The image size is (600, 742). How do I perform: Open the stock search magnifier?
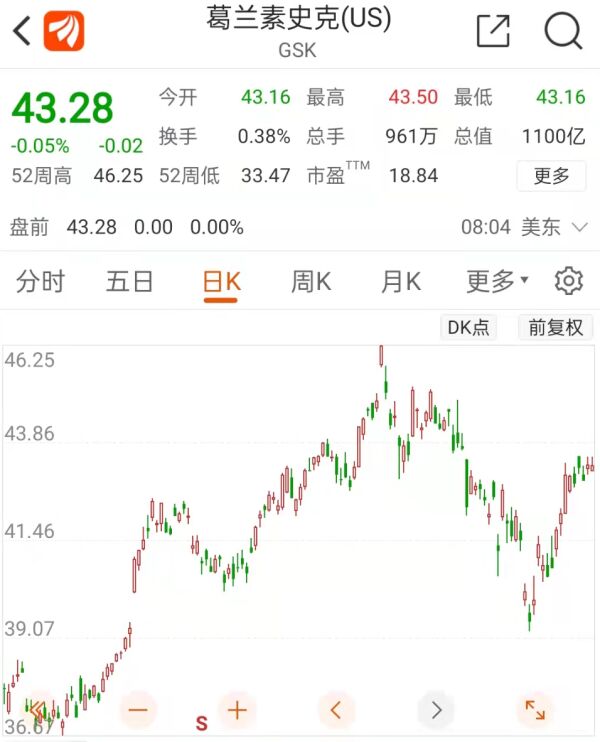563,32
